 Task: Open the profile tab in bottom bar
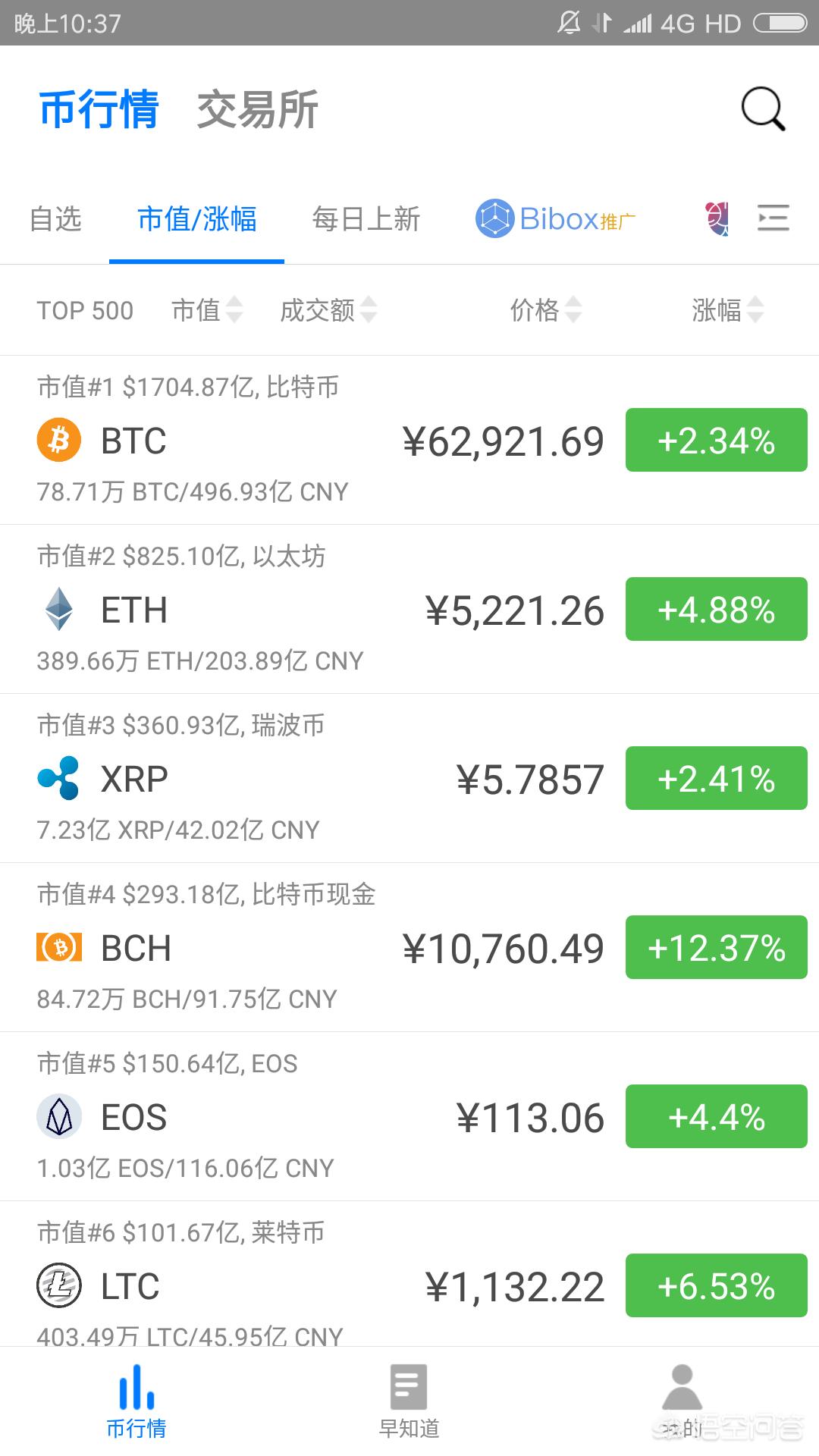[x=682, y=1401]
